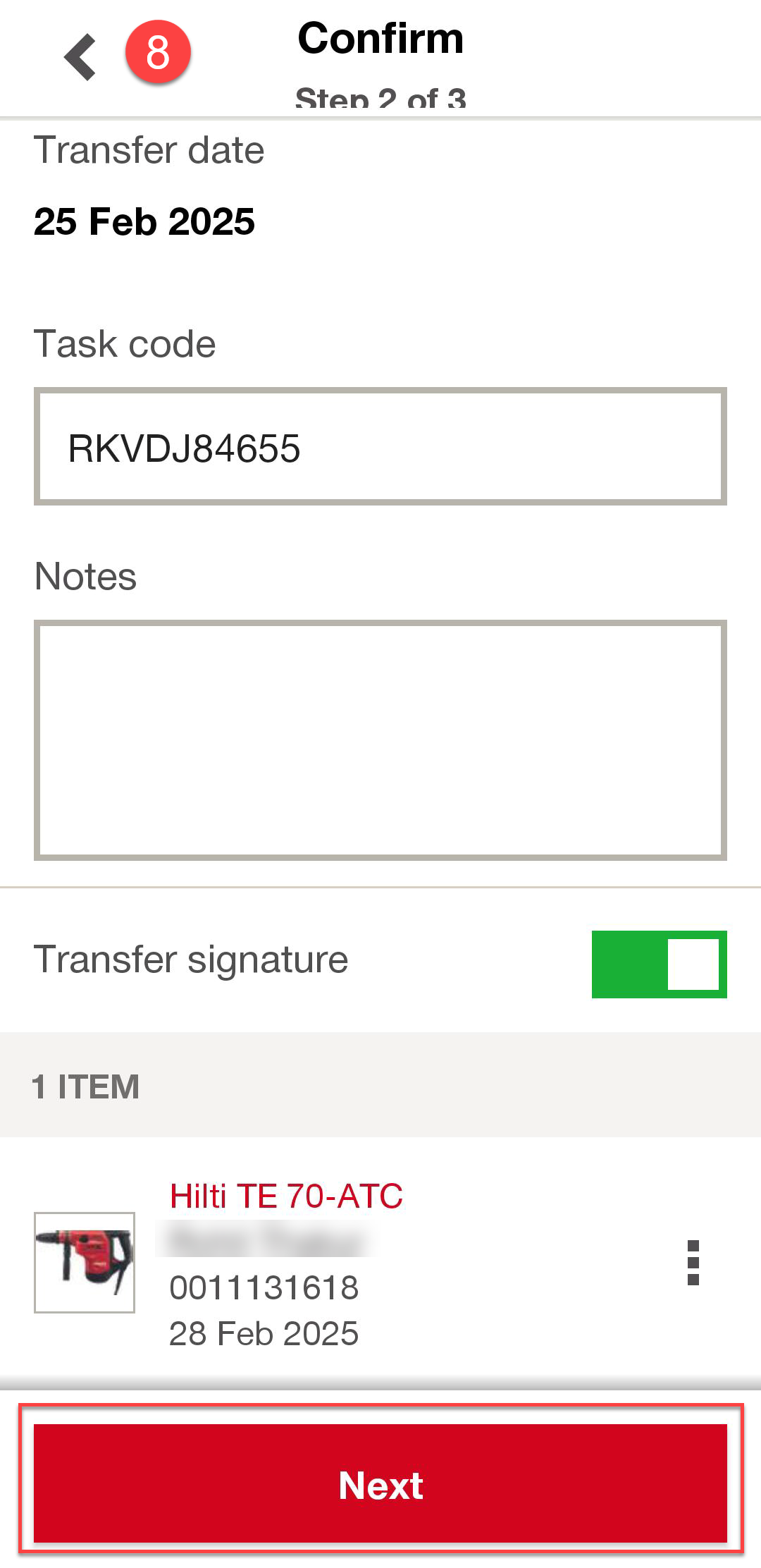Open the Hilti TE 70-ATC item

click(286, 1196)
